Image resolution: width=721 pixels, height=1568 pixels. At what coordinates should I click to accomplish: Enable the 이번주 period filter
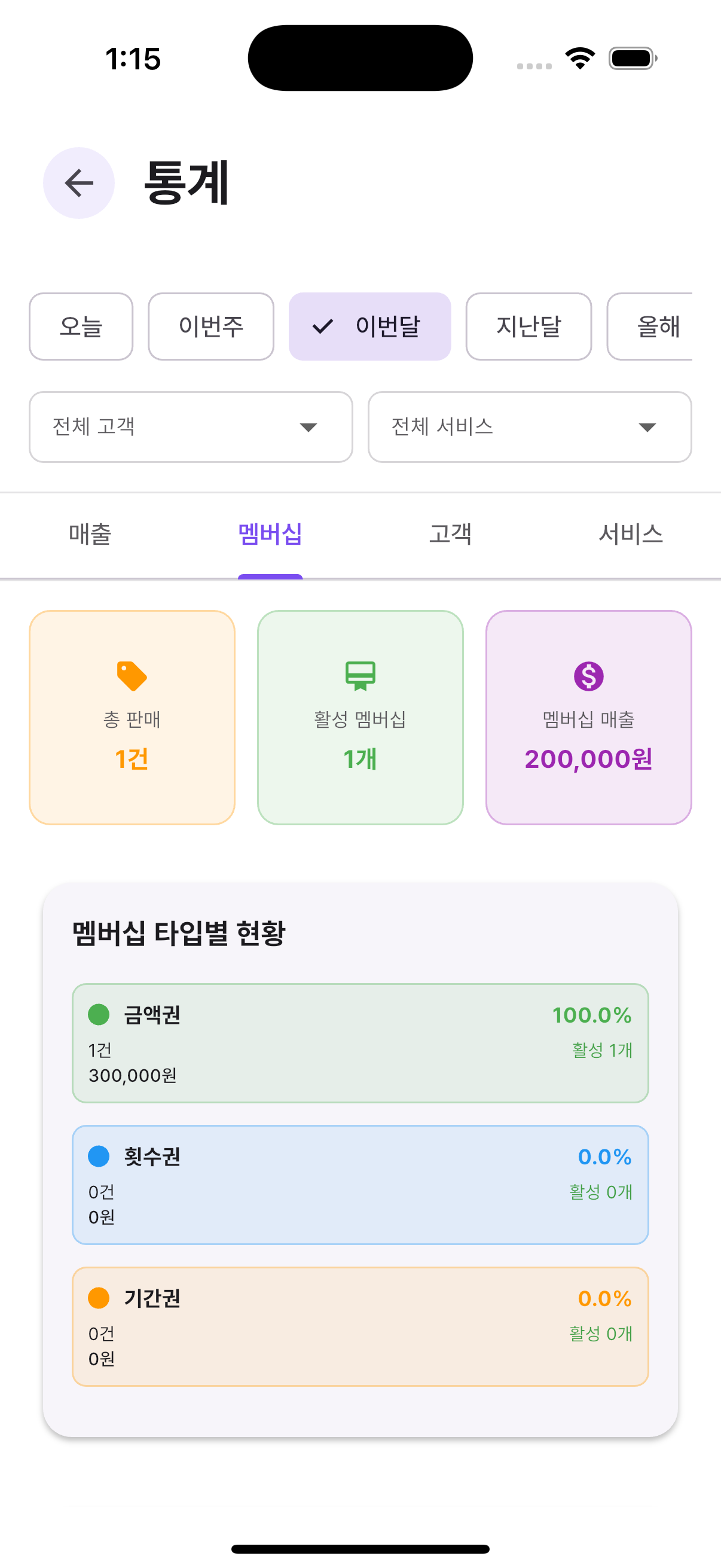pos(210,327)
